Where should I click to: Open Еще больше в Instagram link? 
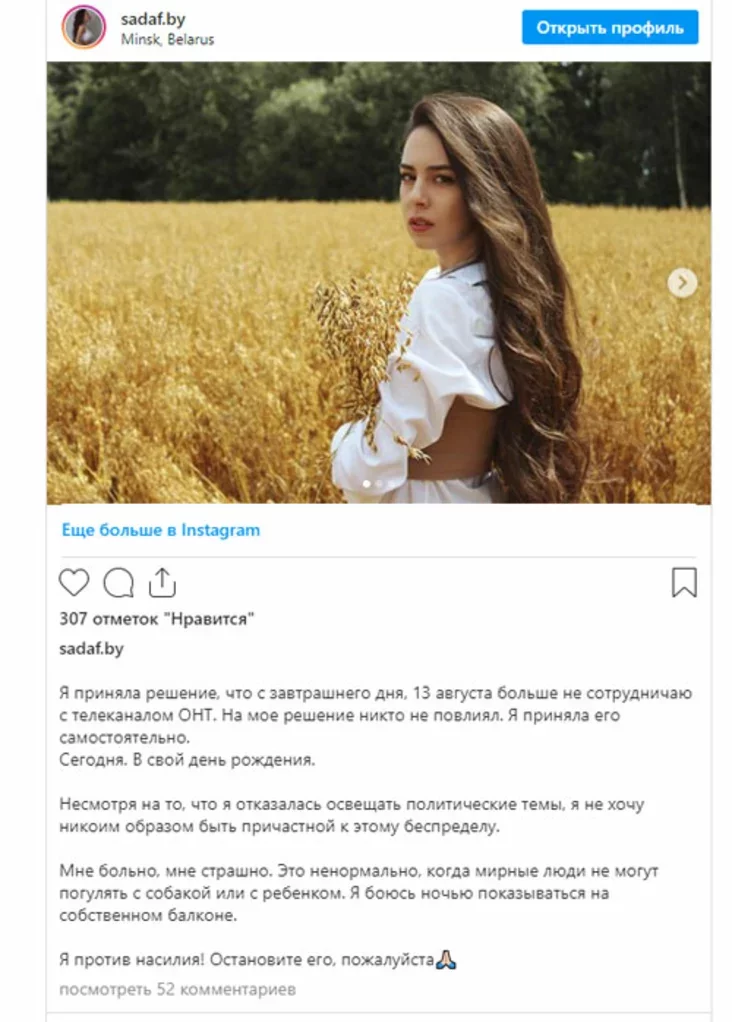[160, 530]
